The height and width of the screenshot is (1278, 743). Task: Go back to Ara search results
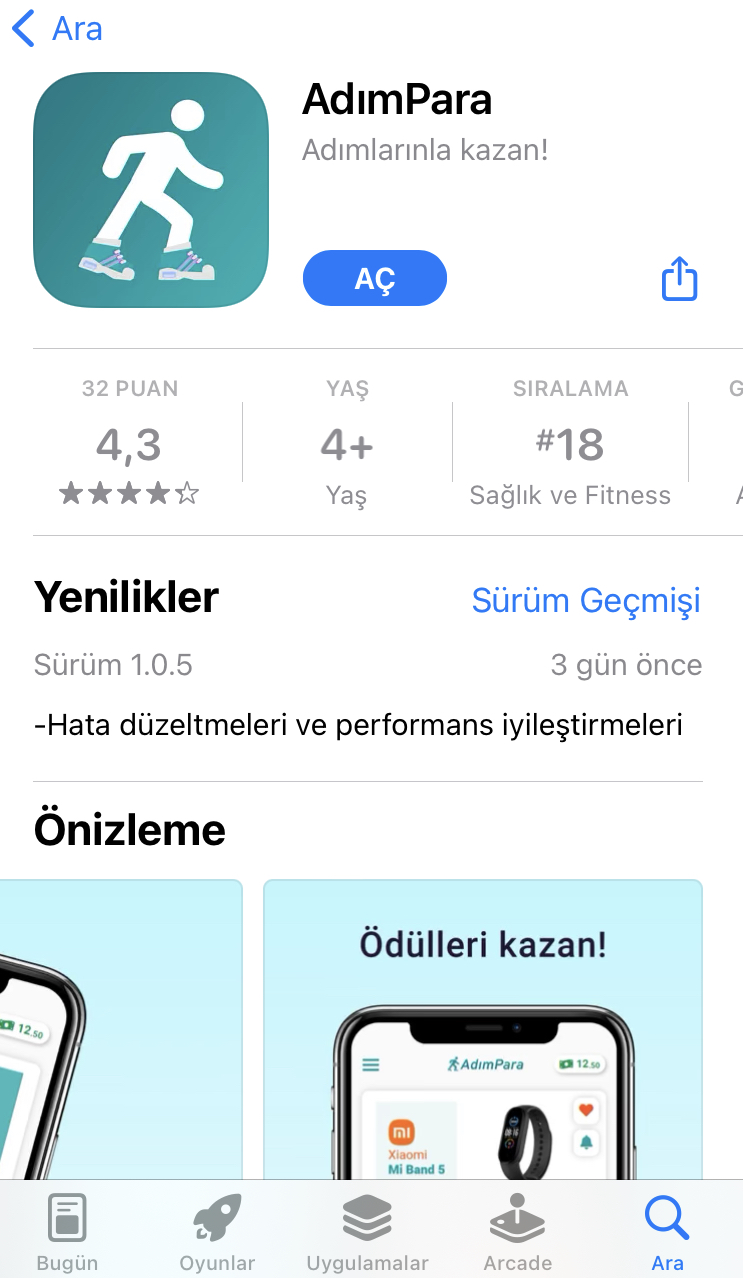(x=57, y=29)
